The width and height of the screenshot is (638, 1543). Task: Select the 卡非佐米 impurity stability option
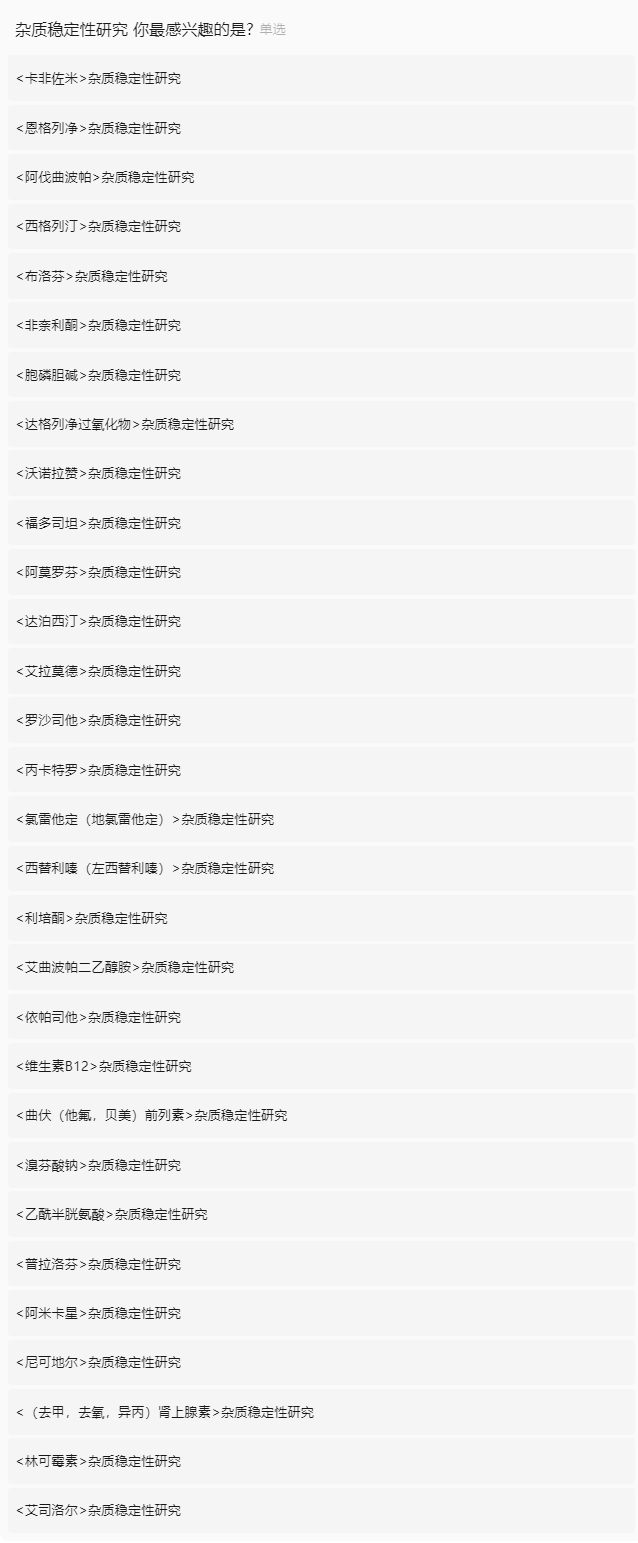click(x=100, y=78)
